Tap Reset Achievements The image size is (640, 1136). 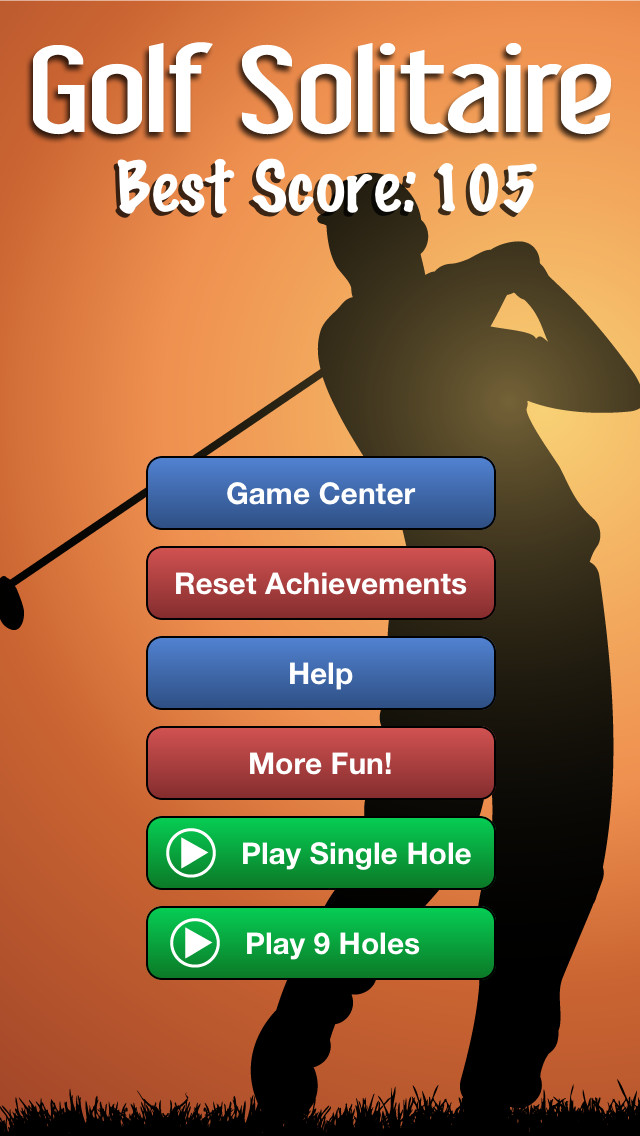pyautogui.click(x=320, y=583)
